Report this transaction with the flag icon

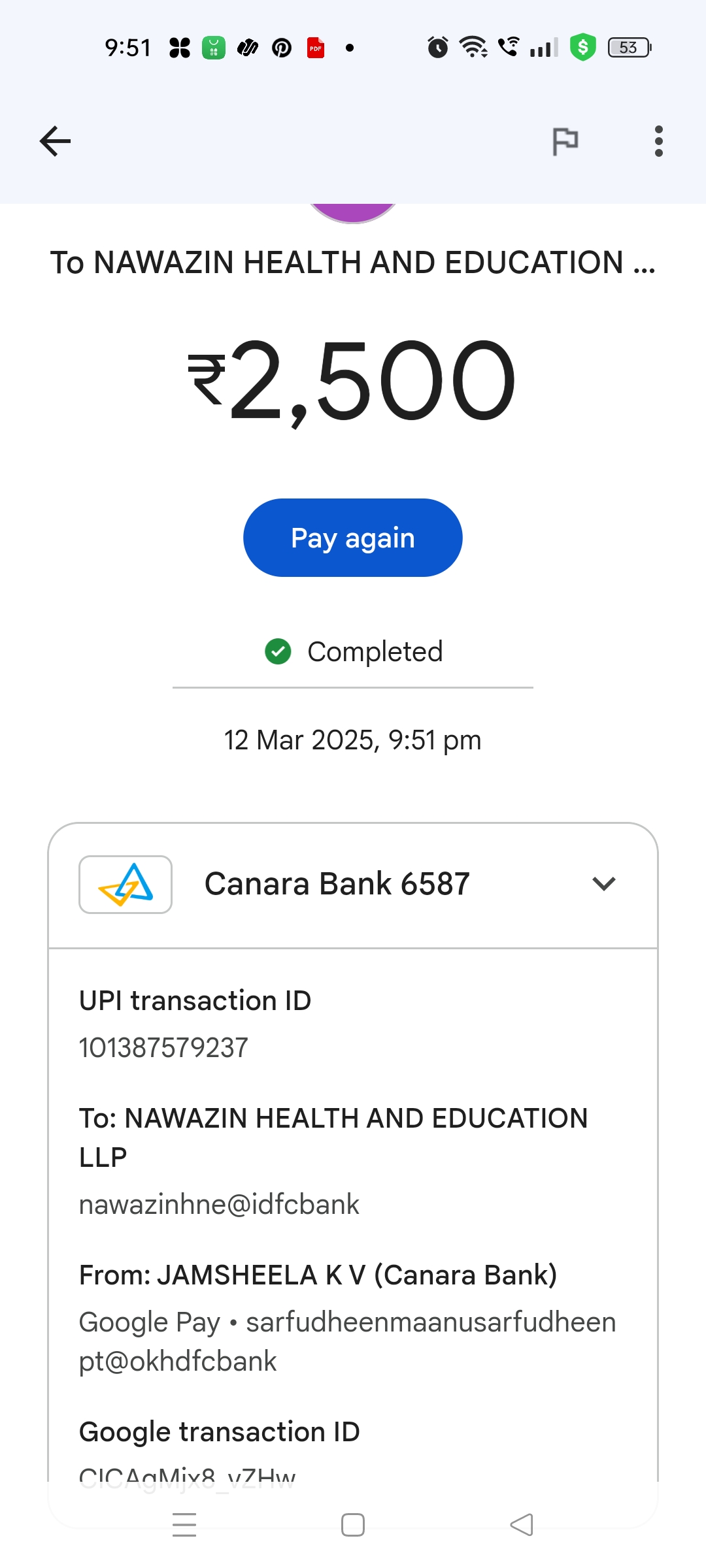coord(565,141)
